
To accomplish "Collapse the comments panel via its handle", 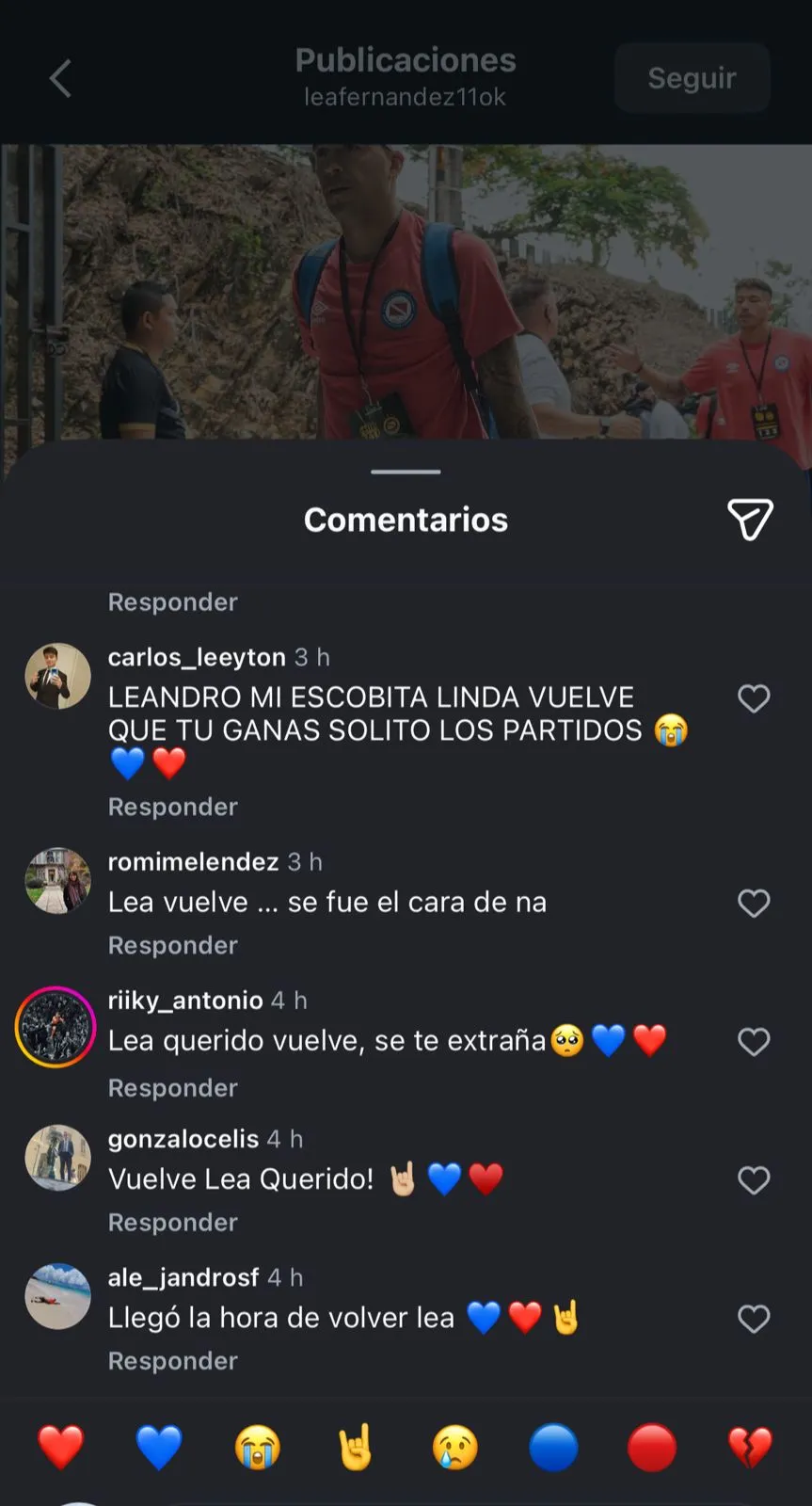I will 406,473.
